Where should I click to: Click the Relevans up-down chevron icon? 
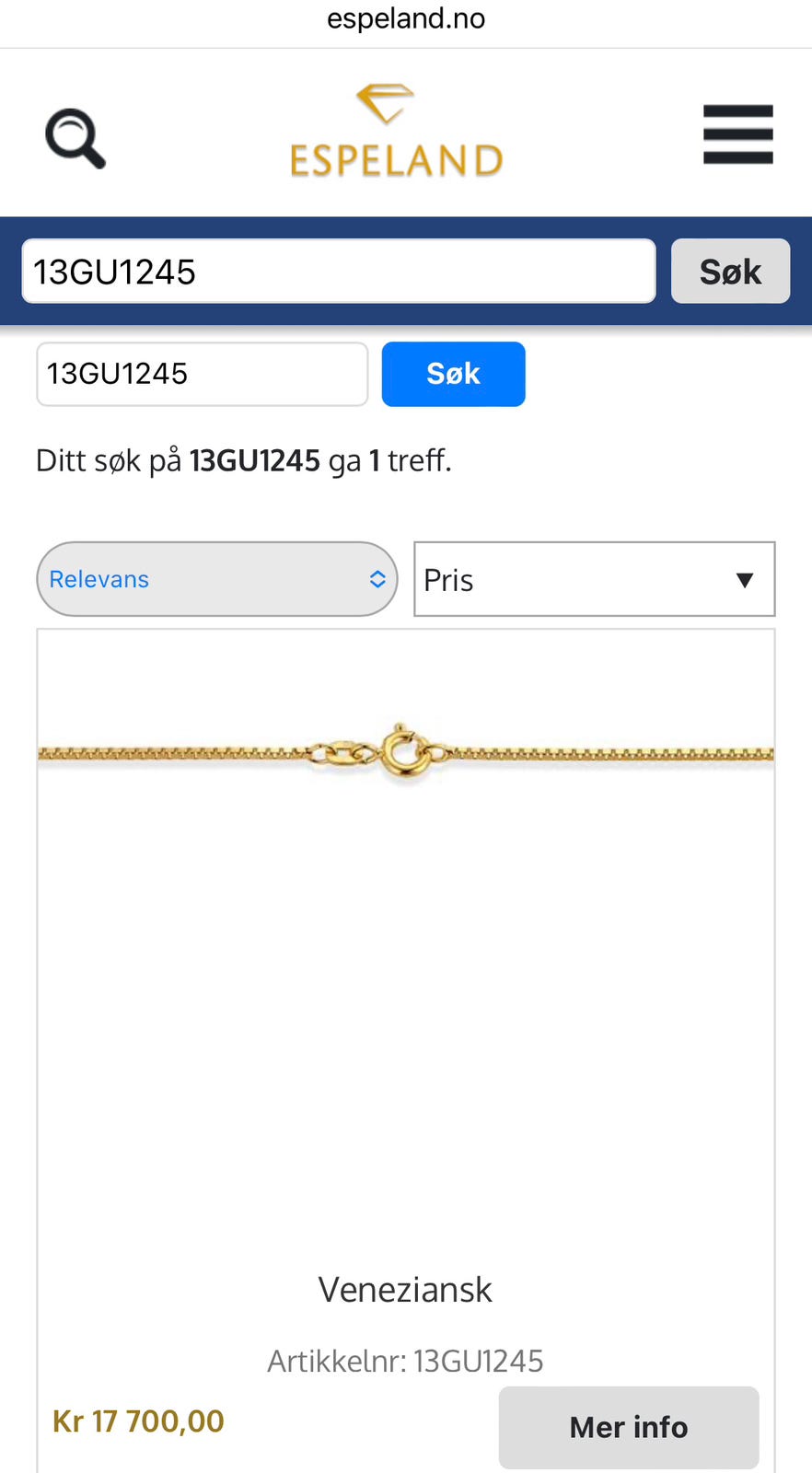tap(377, 578)
